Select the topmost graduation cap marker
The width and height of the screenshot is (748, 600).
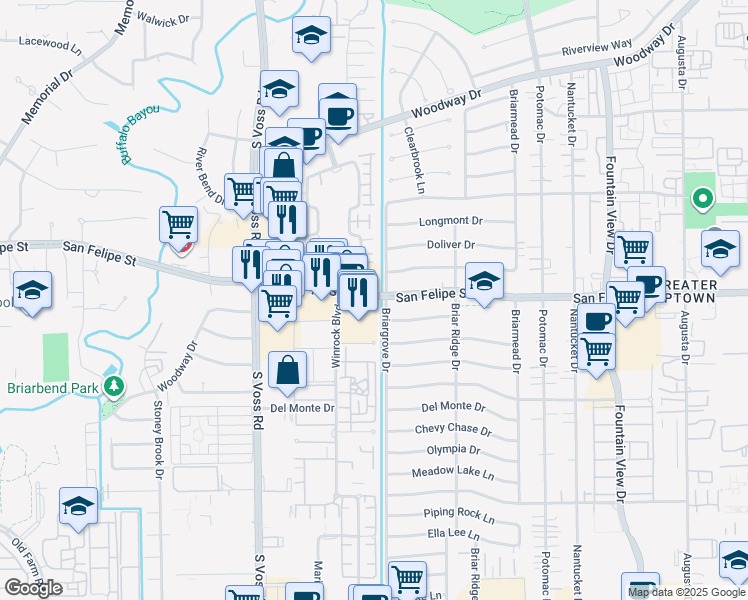click(x=312, y=36)
